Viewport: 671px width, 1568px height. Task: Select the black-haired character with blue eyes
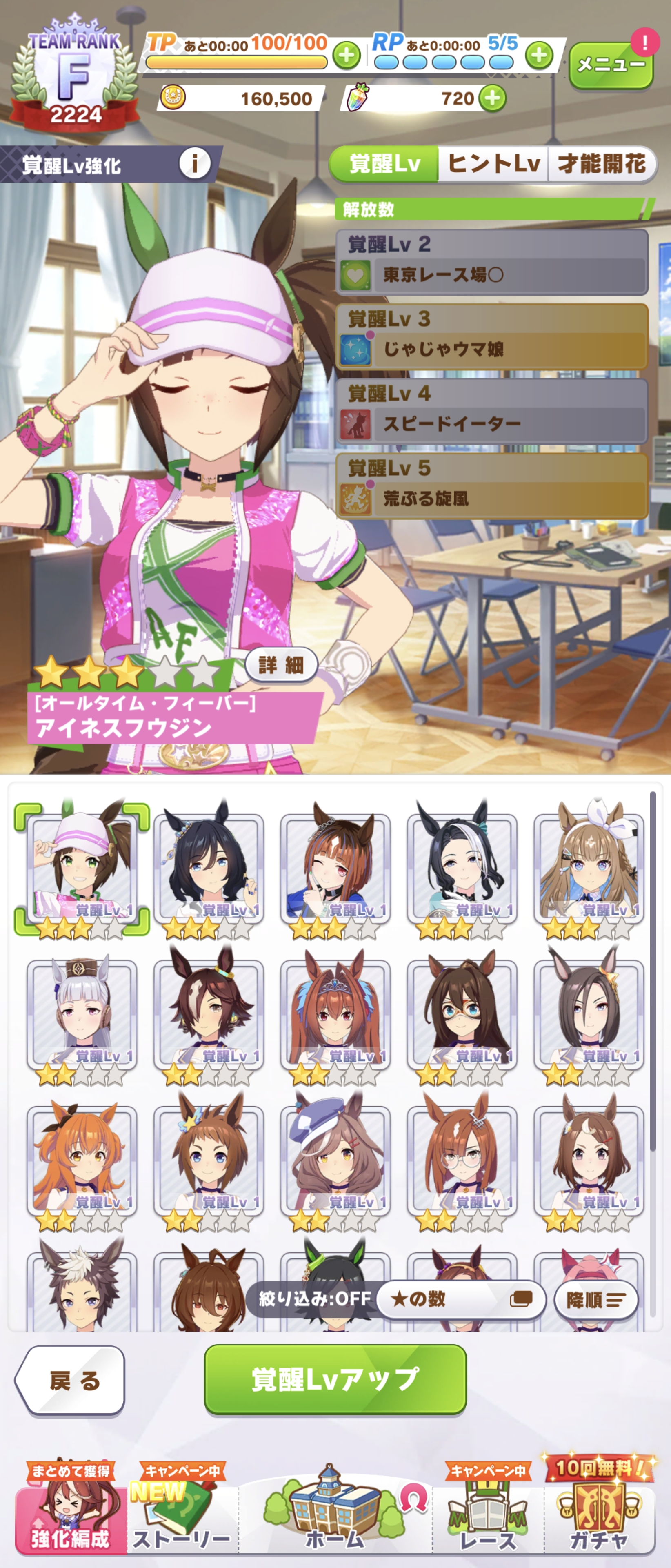[x=208, y=867]
